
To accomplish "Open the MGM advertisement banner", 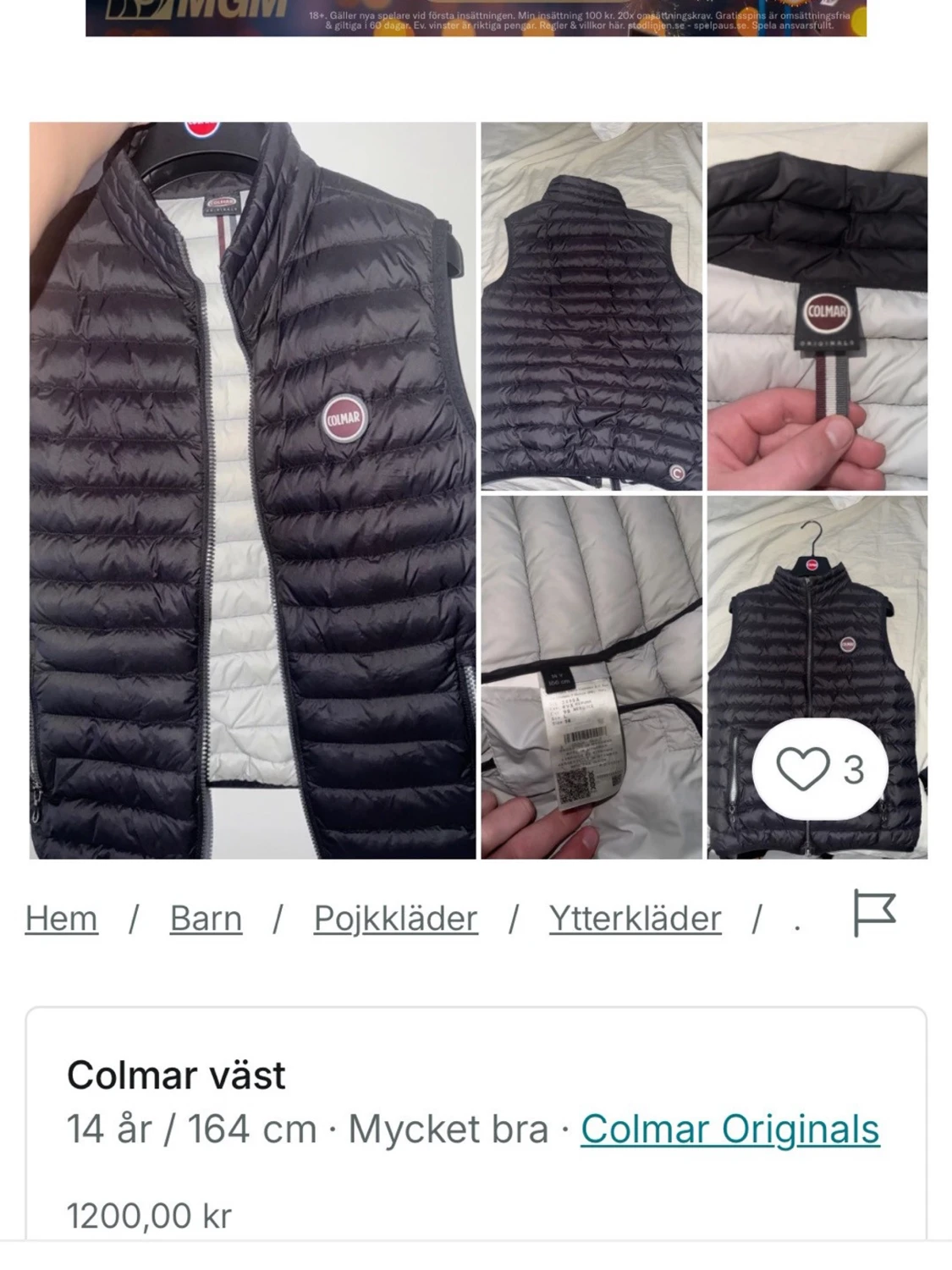I will coord(476,18).
